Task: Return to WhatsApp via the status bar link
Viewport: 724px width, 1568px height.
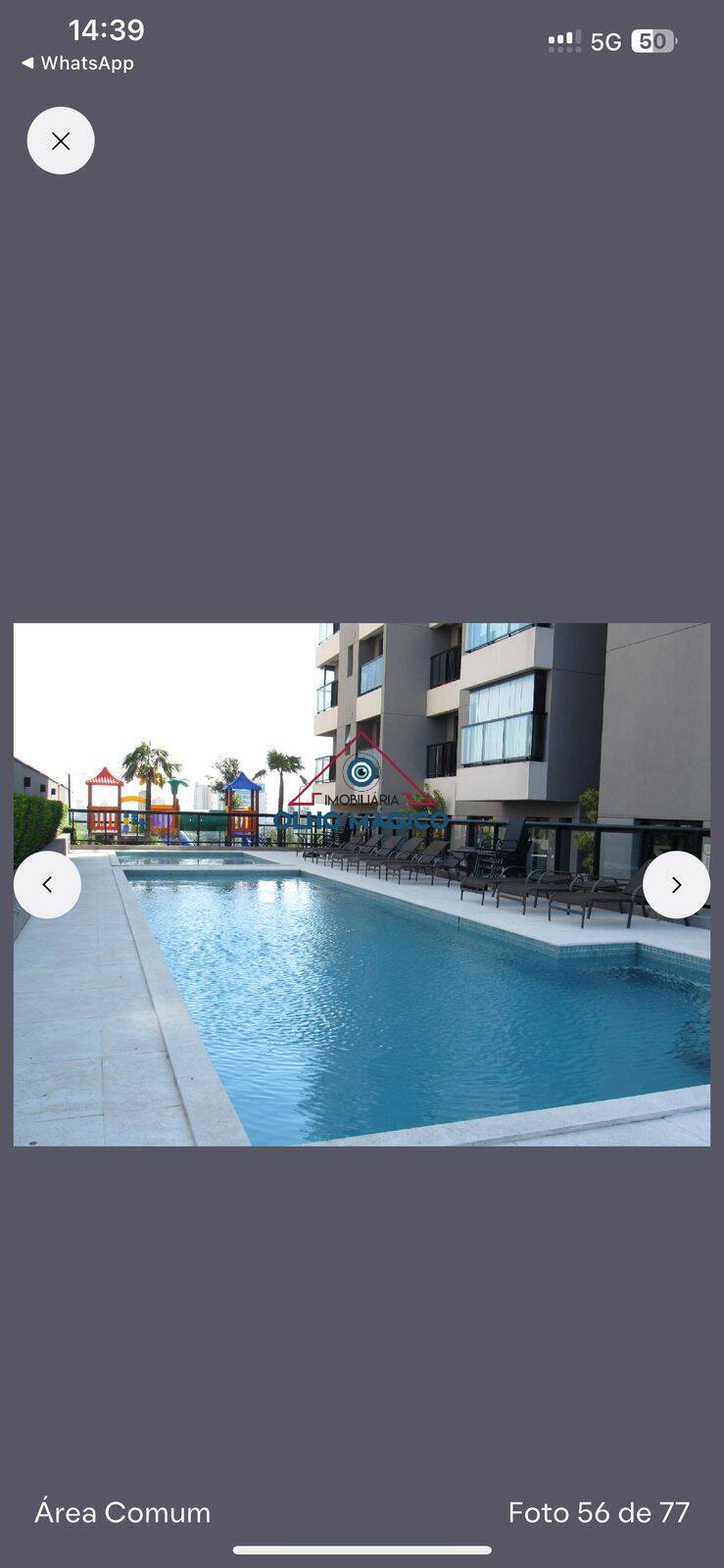Action: [77, 63]
